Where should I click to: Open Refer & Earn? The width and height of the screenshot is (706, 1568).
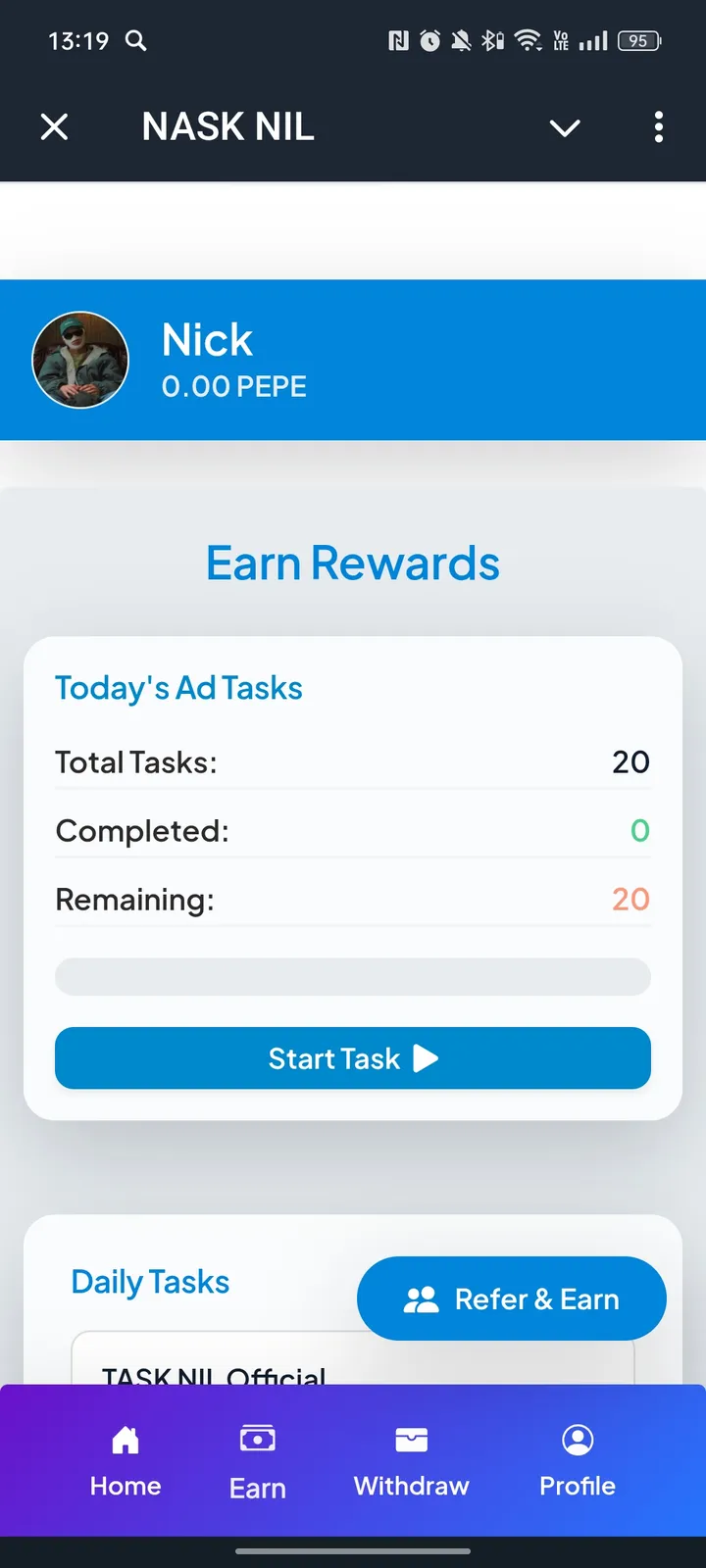point(512,1298)
